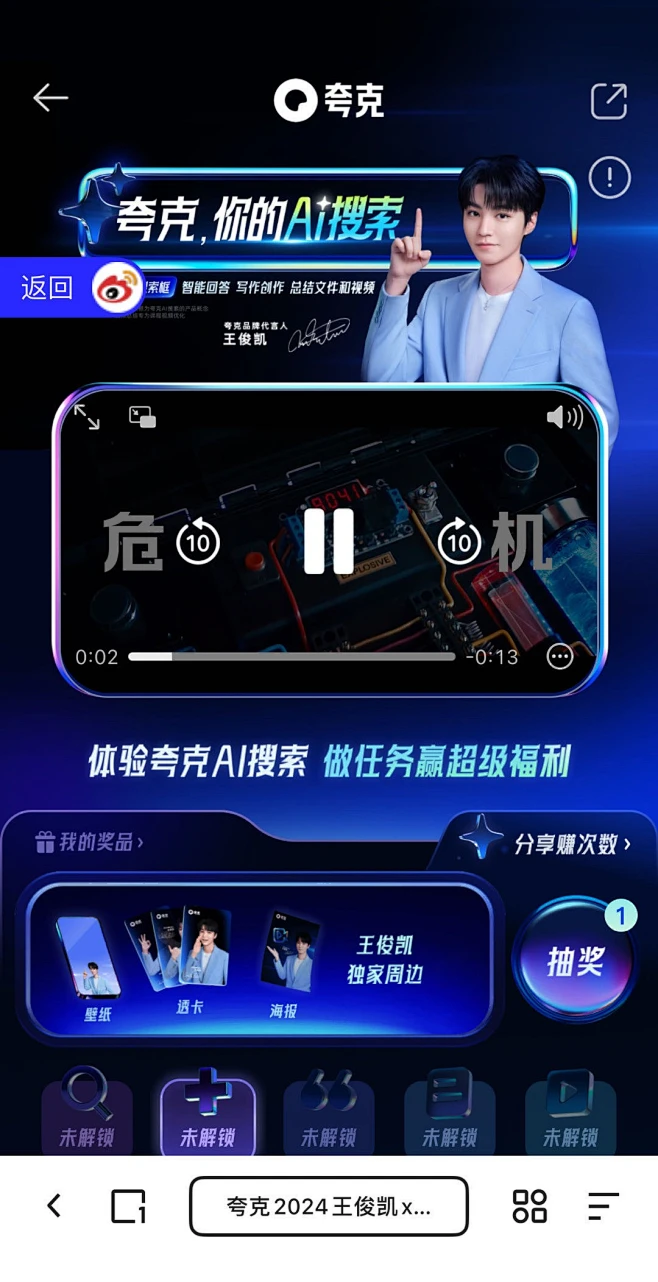Viewport: 658px width, 1282px height.
Task: Open video more options menu
Action: [560, 656]
